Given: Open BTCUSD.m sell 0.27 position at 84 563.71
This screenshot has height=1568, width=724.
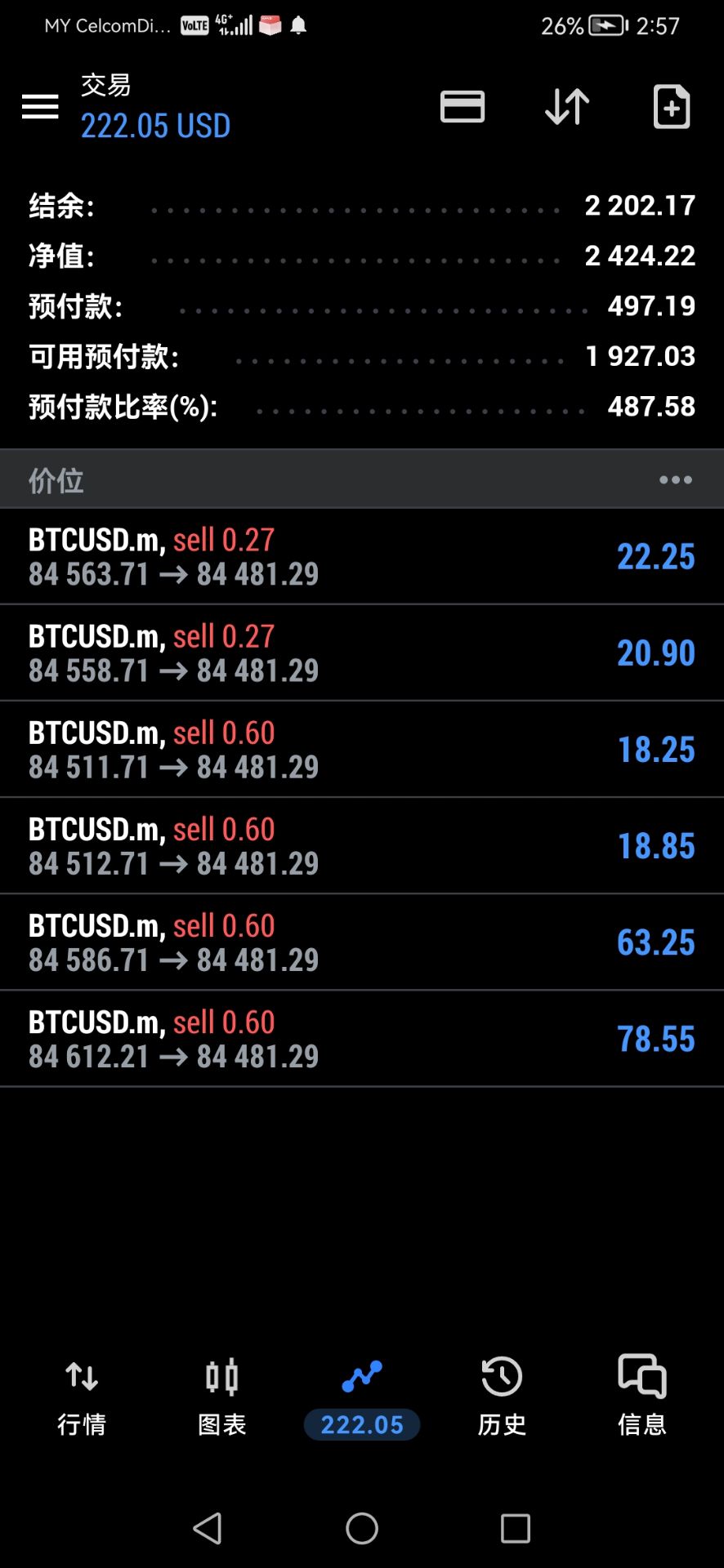Looking at the screenshot, I should point(362,556).
